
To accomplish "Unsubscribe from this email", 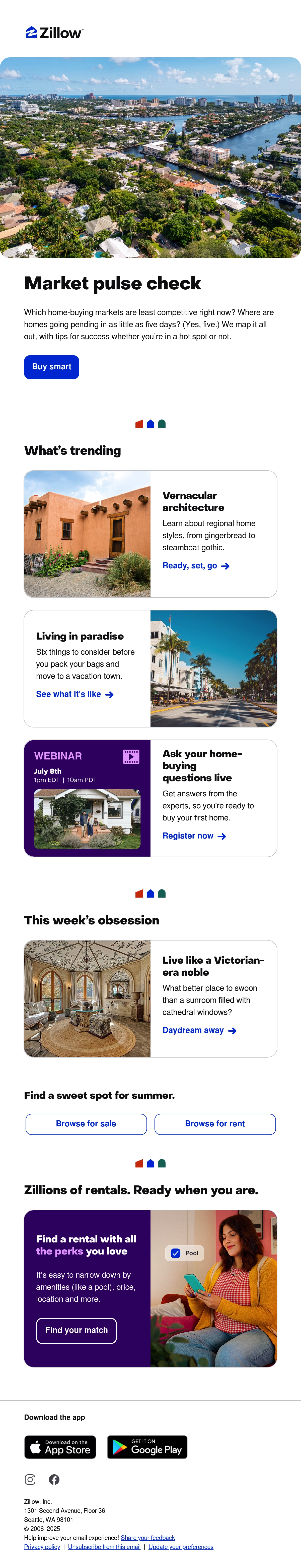I will (104, 1547).
